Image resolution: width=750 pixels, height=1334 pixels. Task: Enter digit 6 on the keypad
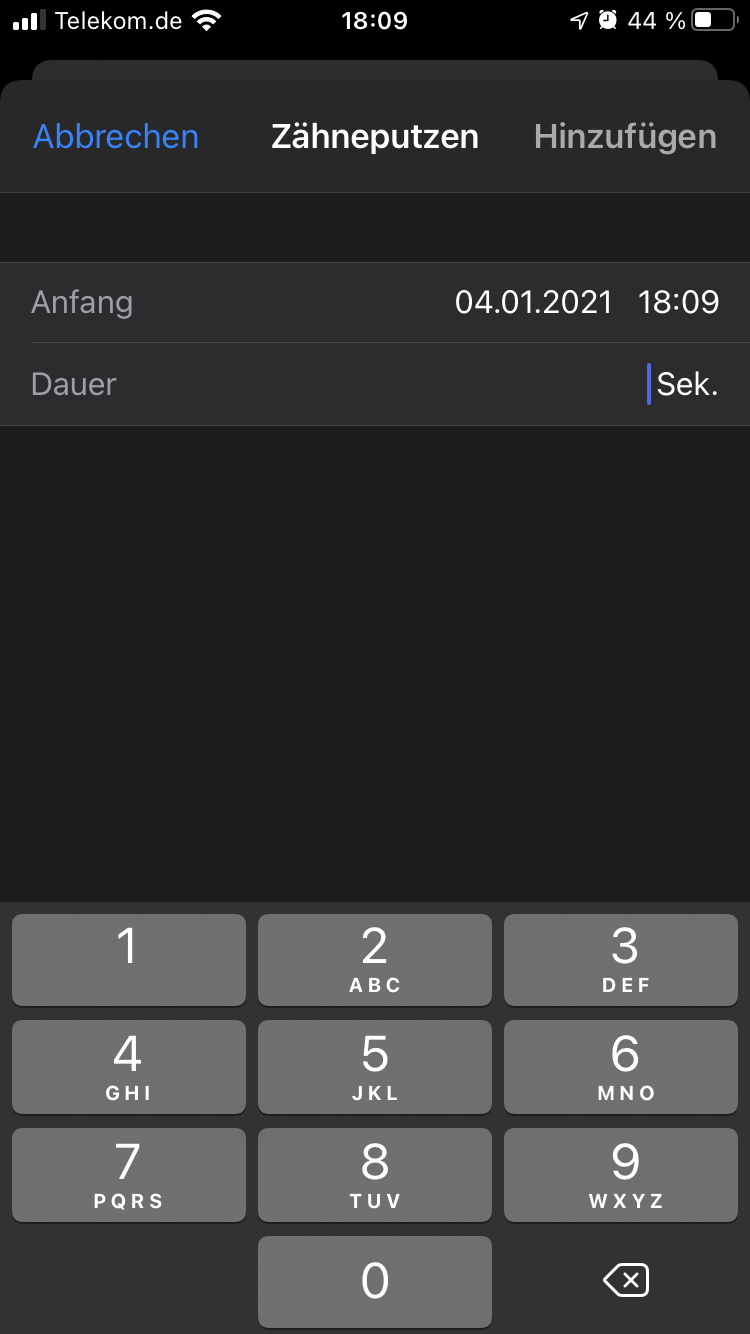[x=621, y=1066]
